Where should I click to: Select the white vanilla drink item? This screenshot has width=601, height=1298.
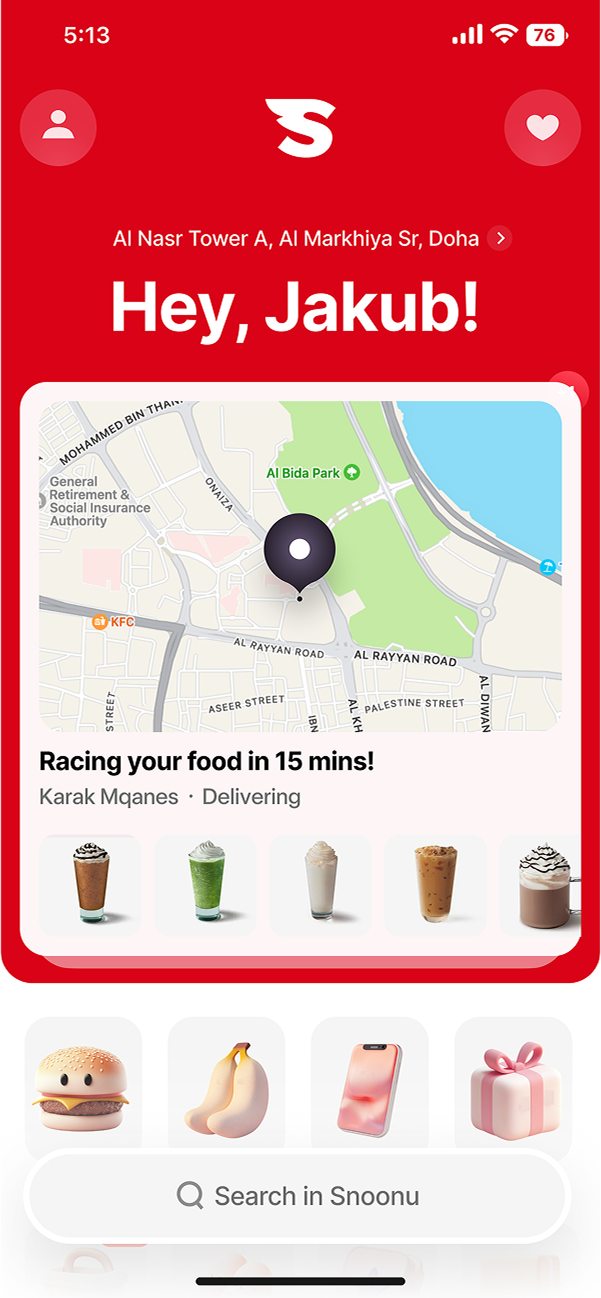[x=320, y=885]
